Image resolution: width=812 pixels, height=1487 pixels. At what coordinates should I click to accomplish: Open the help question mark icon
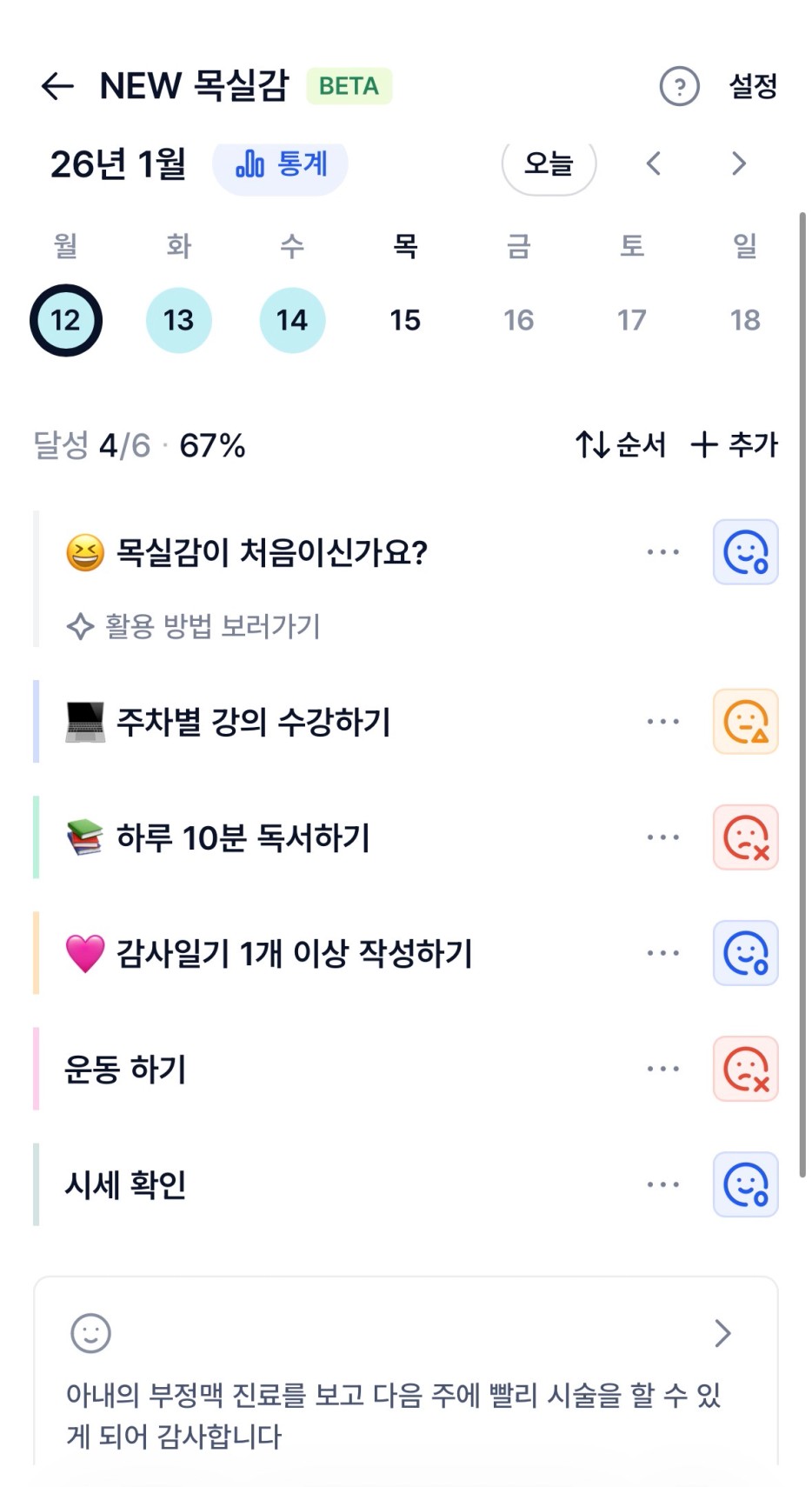679,86
